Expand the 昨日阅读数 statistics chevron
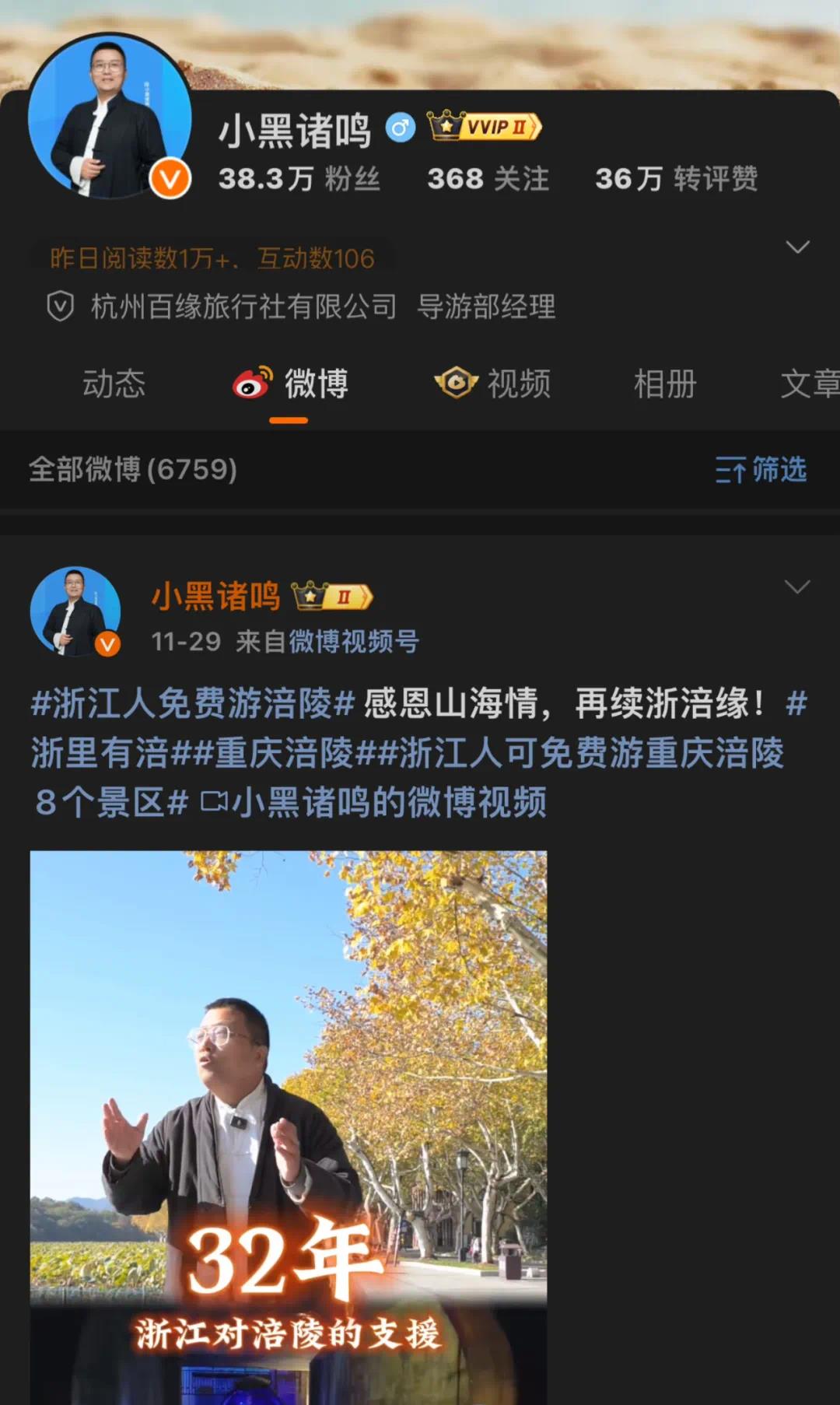The image size is (840, 1405). click(x=796, y=247)
